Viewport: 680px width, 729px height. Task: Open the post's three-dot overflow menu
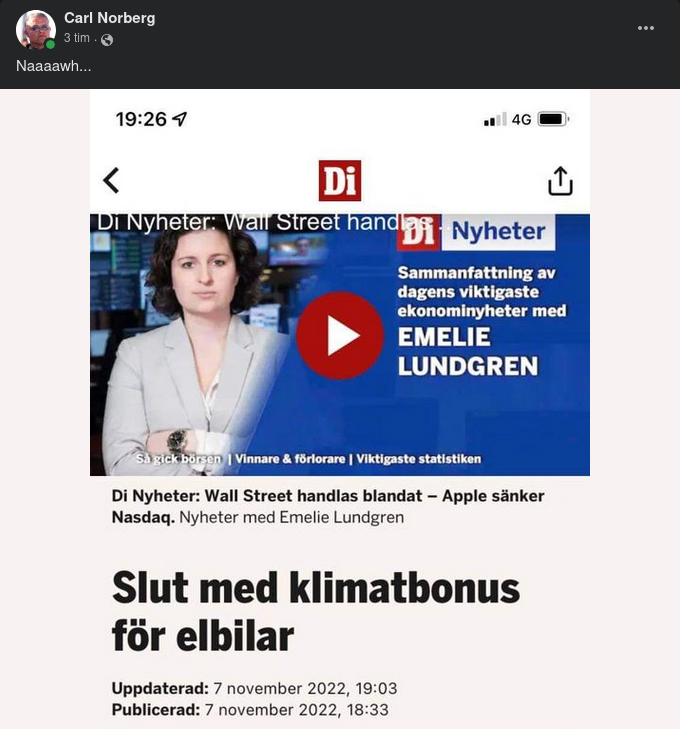[x=646, y=28]
